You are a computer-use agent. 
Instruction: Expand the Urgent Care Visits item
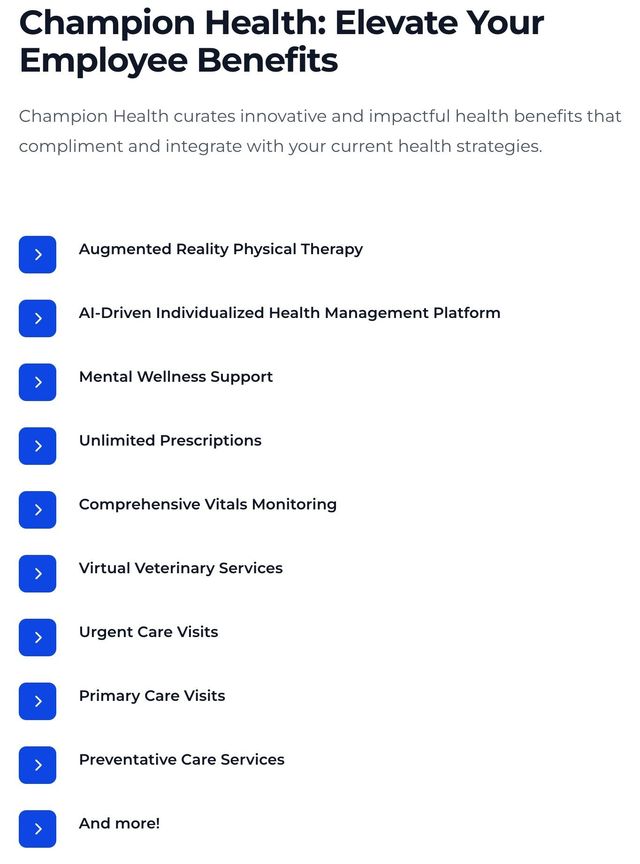(37, 637)
